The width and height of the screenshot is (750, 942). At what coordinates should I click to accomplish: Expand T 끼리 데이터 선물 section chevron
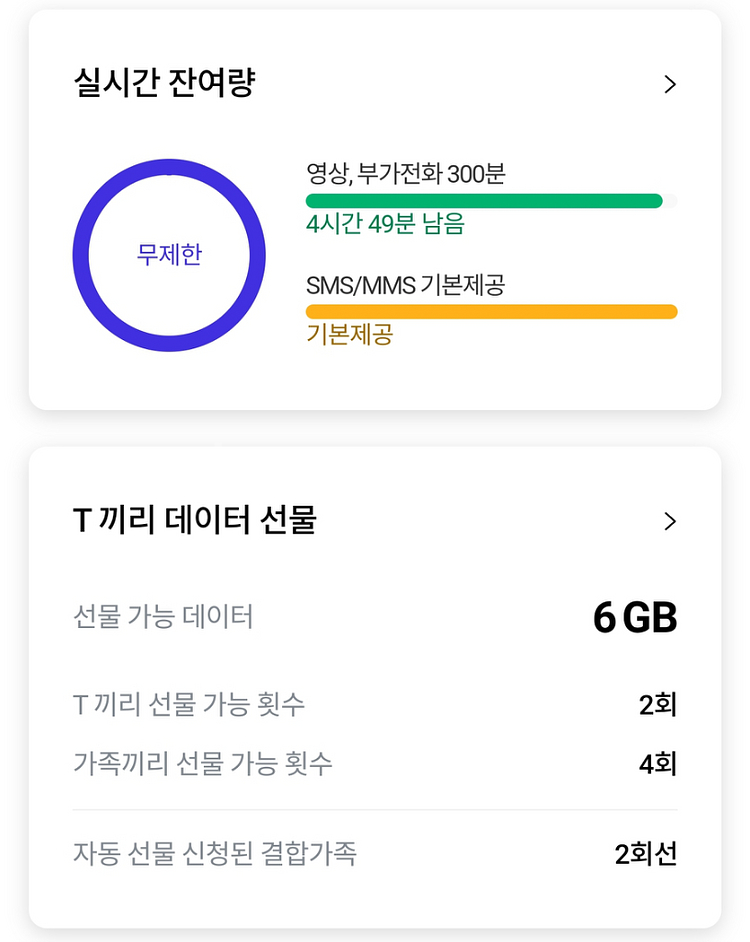(669, 521)
